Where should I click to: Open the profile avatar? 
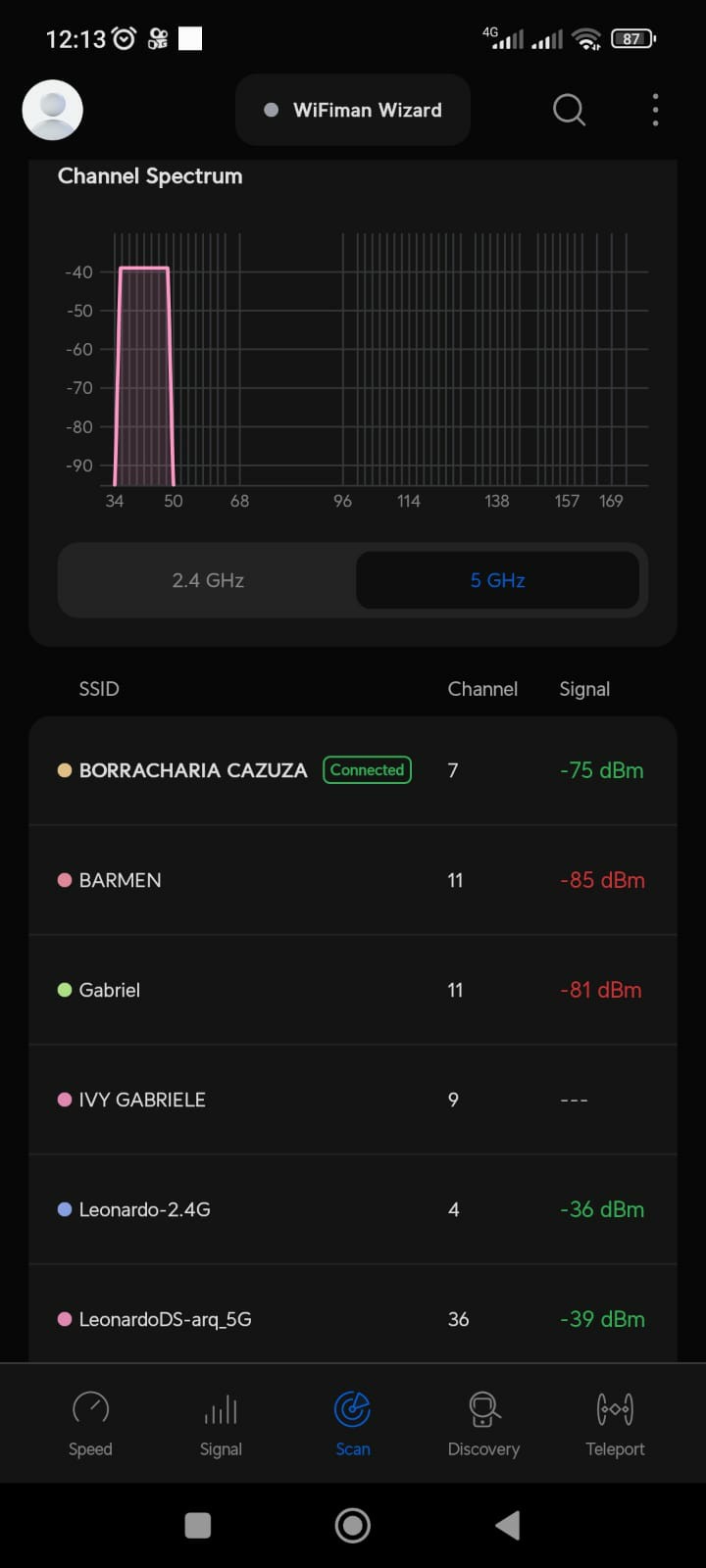point(52,110)
